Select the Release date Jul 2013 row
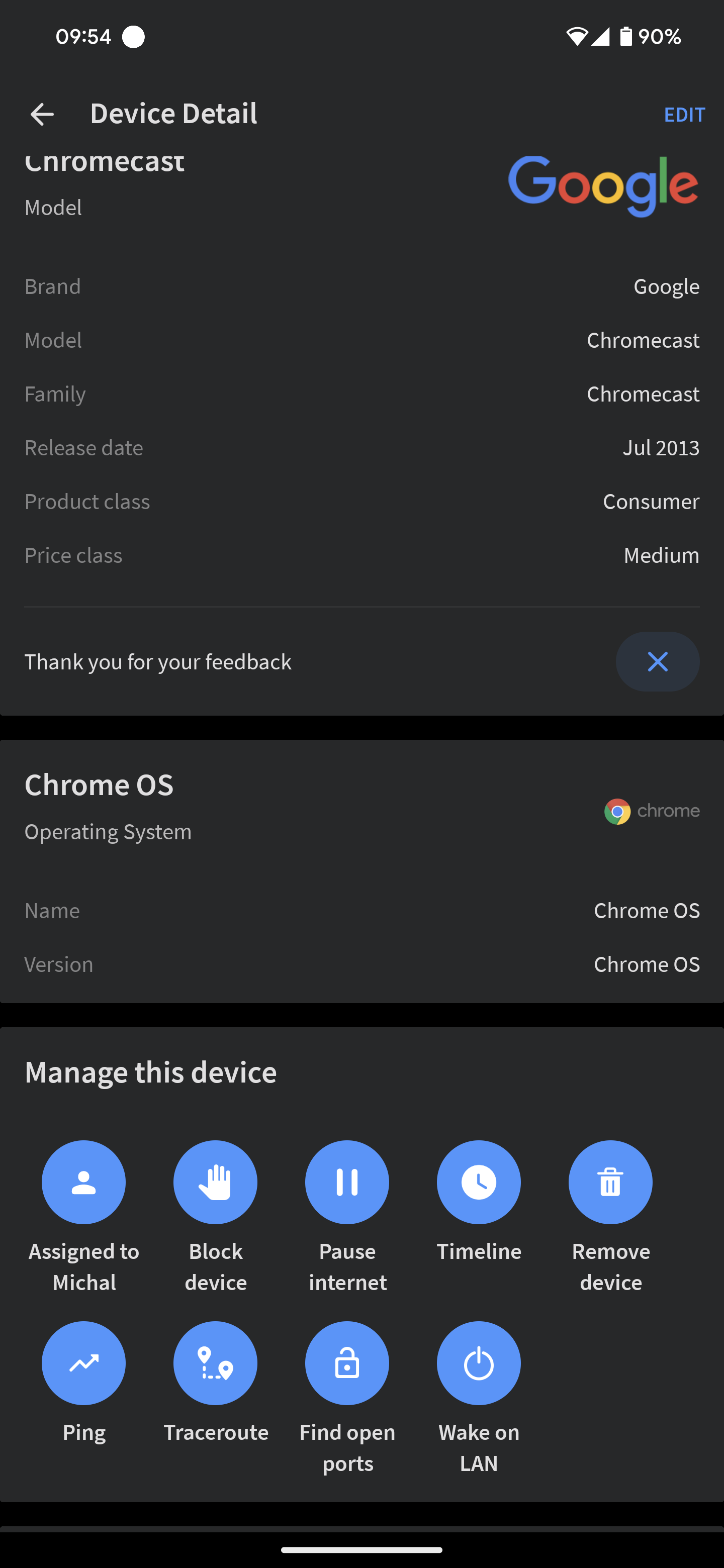 pyautogui.click(x=361, y=447)
